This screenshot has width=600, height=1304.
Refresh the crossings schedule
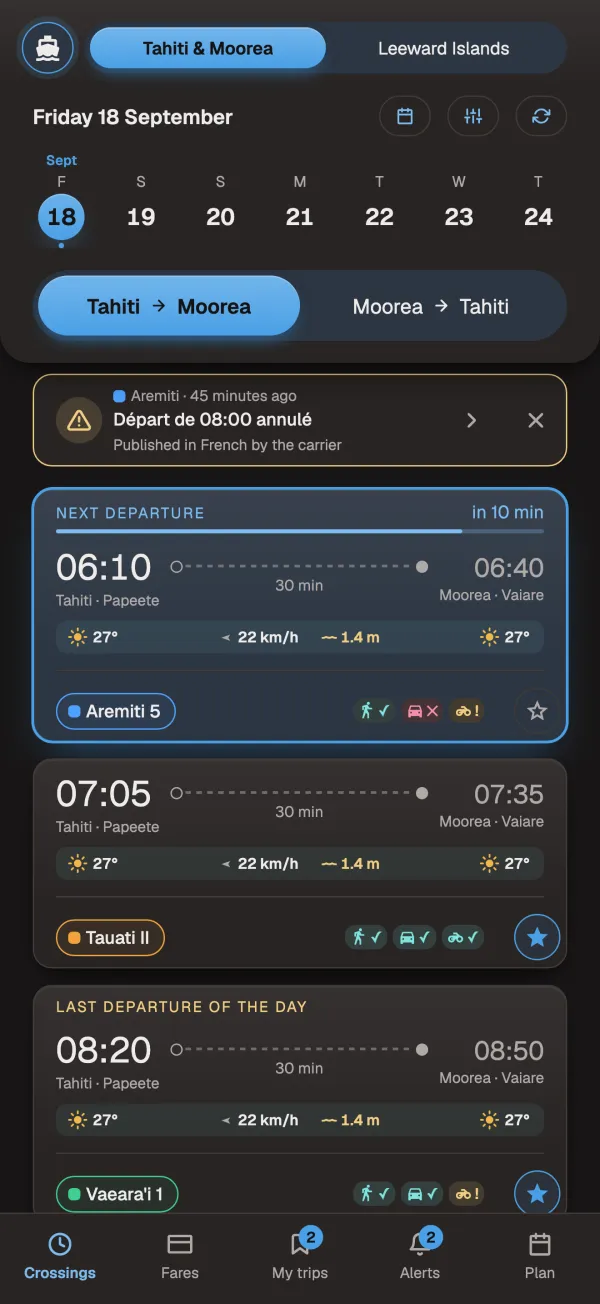[541, 117]
